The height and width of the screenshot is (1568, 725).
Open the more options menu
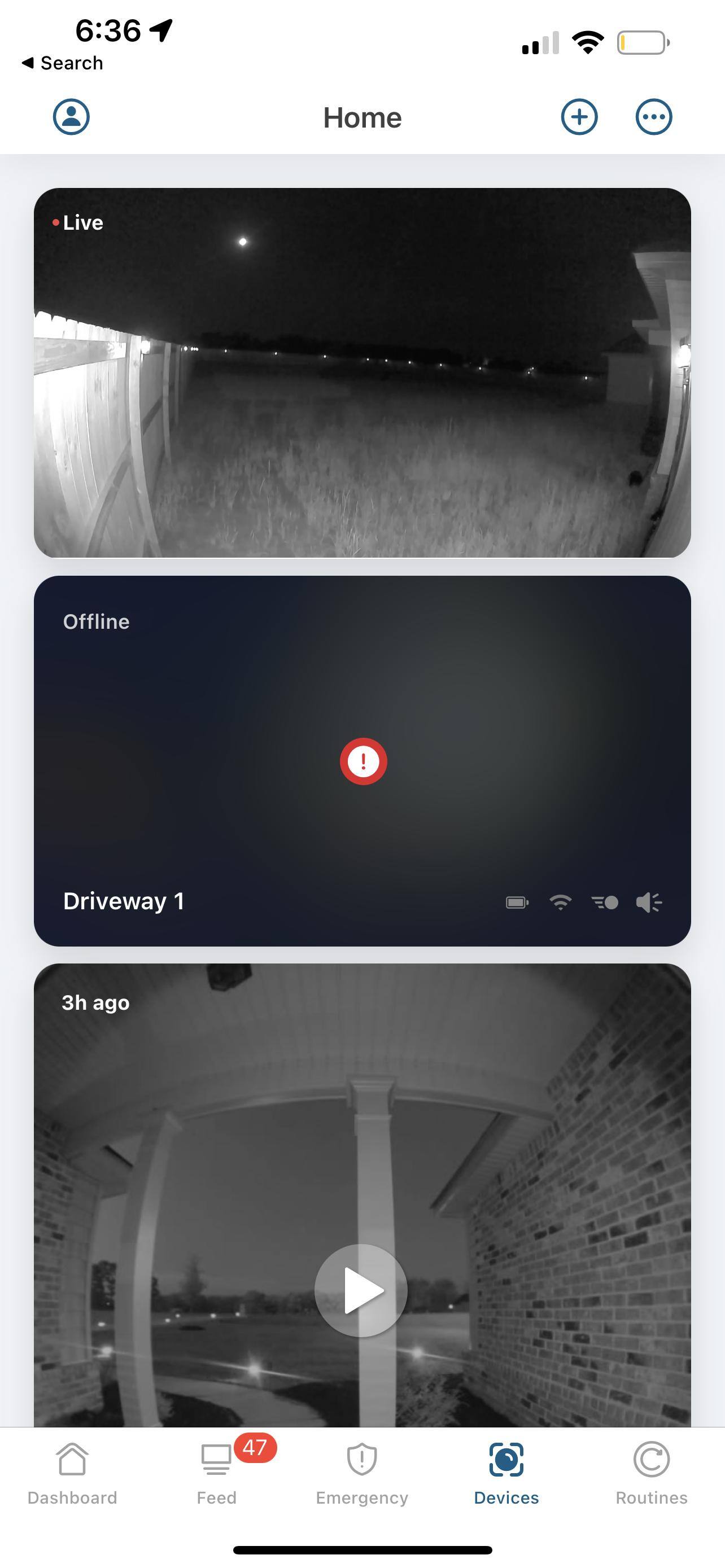click(x=654, y=116)
